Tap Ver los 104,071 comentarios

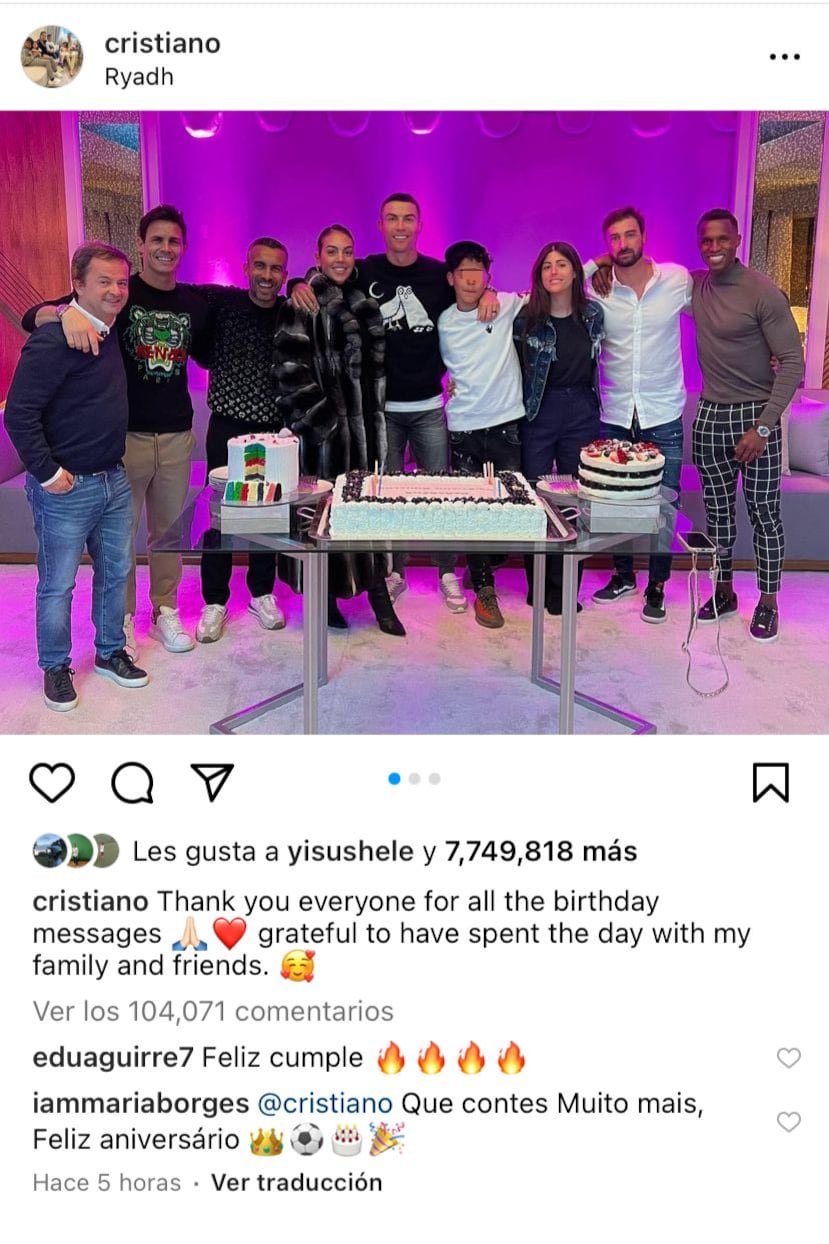pos(213,1011)
